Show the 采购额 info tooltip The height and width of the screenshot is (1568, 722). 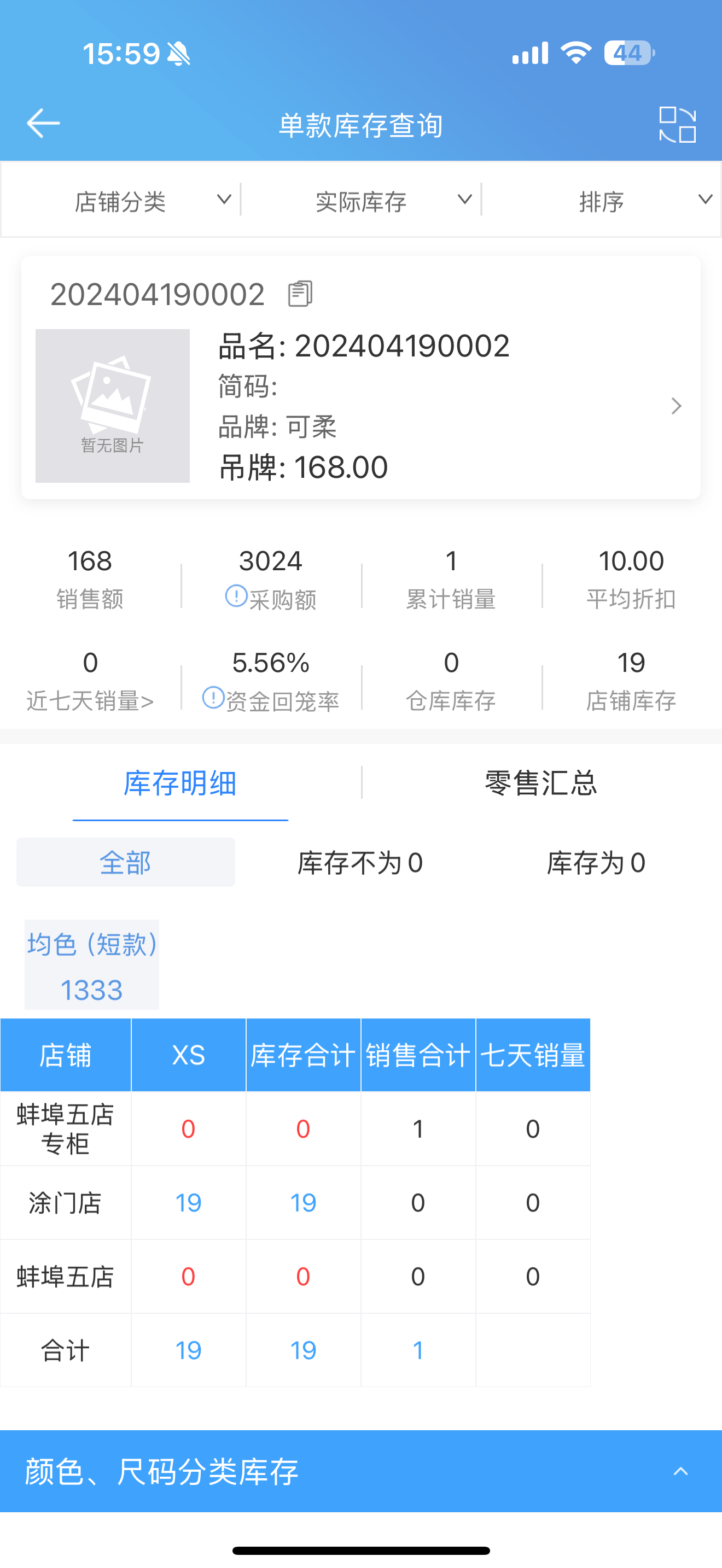click(x=236, y=596)
